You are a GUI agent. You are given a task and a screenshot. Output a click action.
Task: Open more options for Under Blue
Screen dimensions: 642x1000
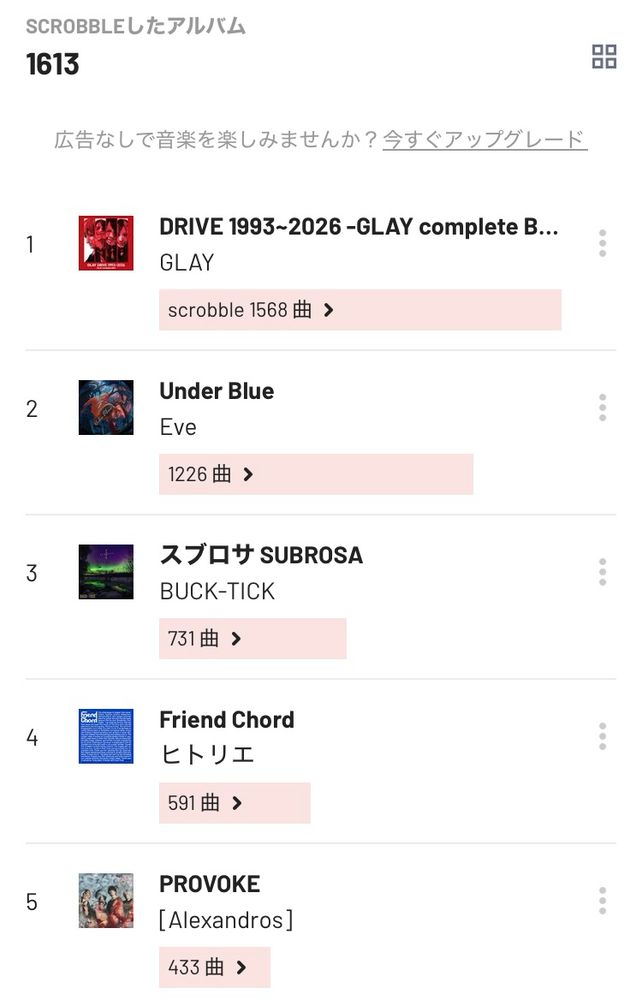[602, 407]
